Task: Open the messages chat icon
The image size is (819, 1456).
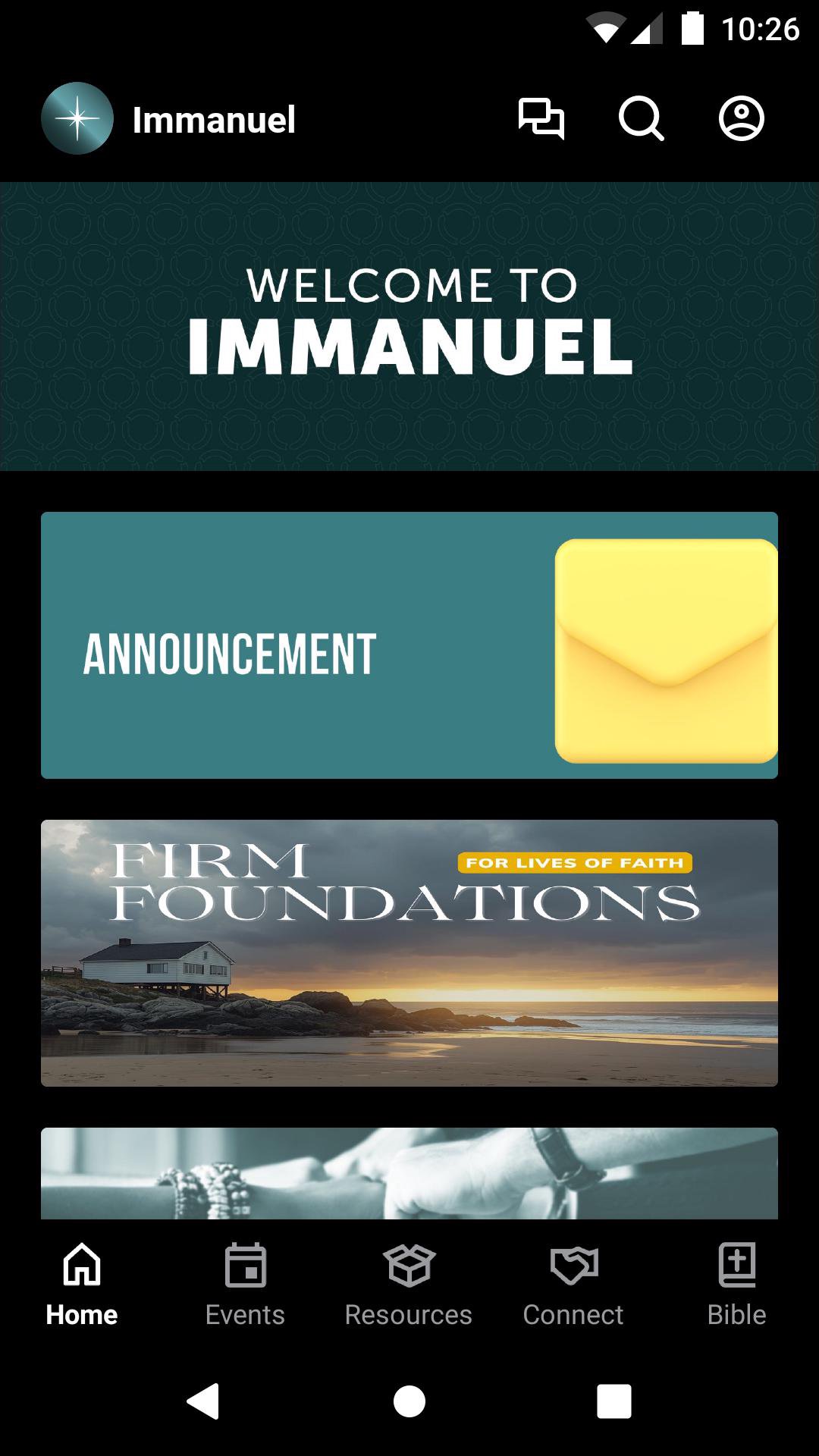Action: pyautogui.click(x=541, y=119)
